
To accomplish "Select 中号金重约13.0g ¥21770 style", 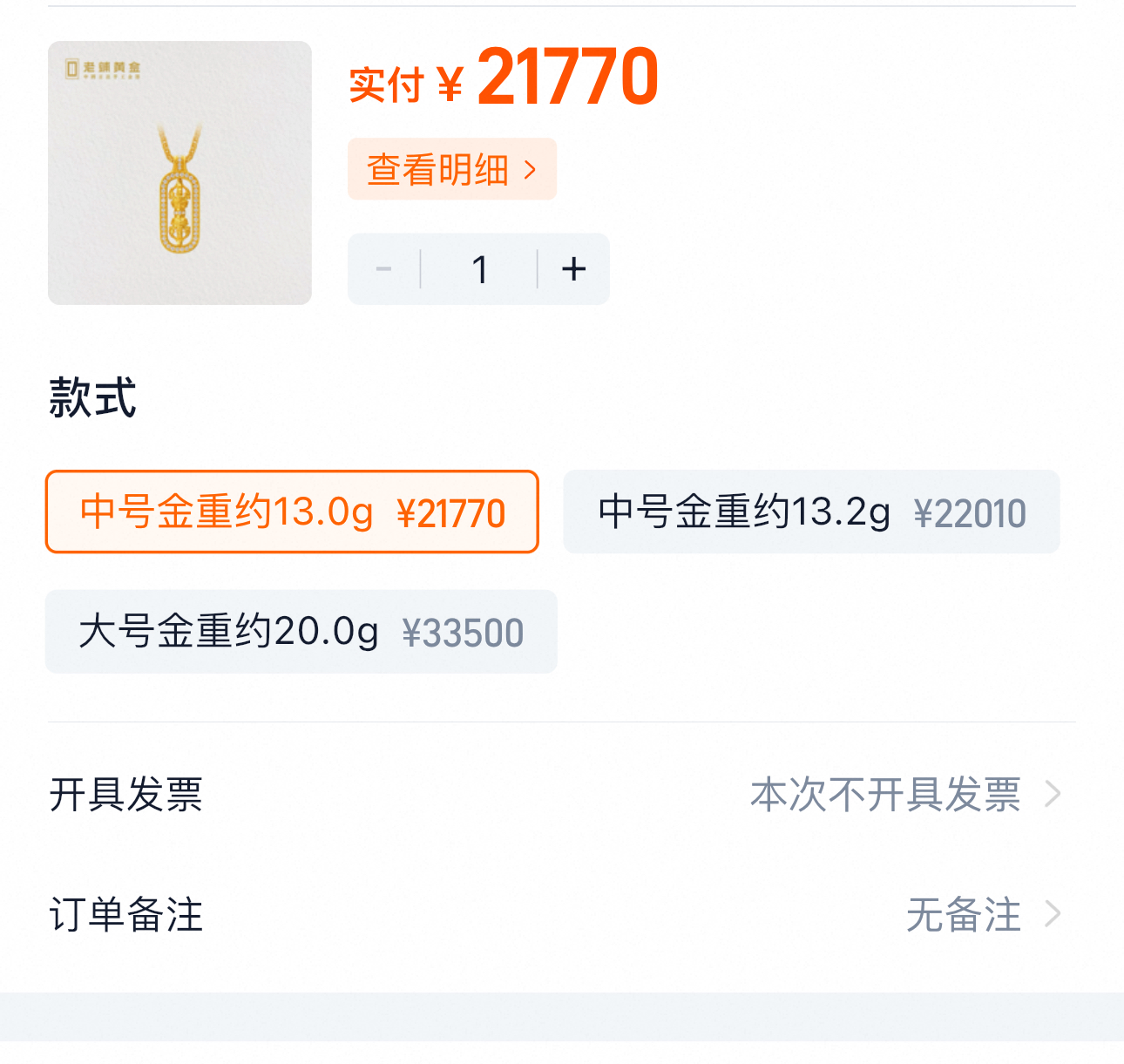I will click(x=292, y=512).
